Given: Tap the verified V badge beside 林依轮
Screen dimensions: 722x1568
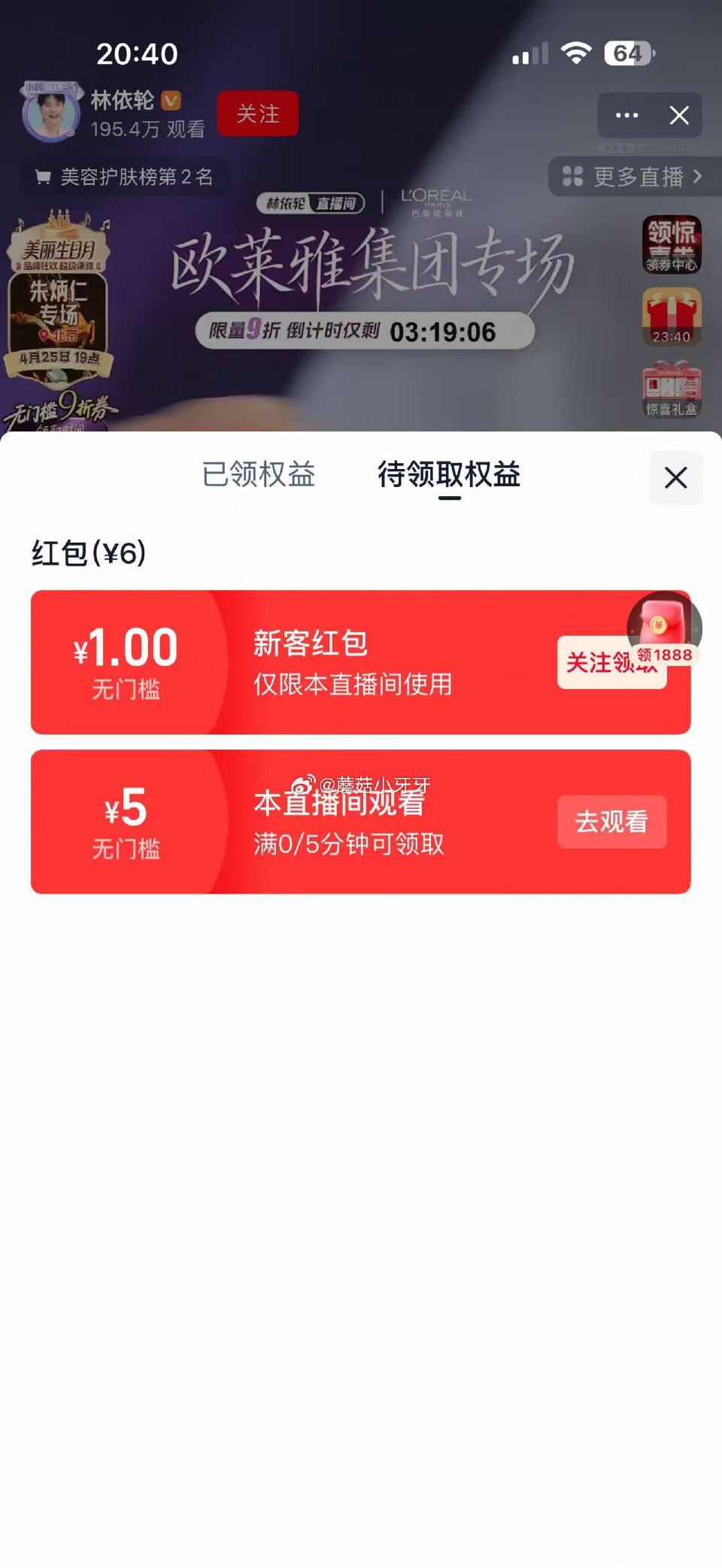Looking at the screenshot, I should pyautogui.click(x=171, y=100).
